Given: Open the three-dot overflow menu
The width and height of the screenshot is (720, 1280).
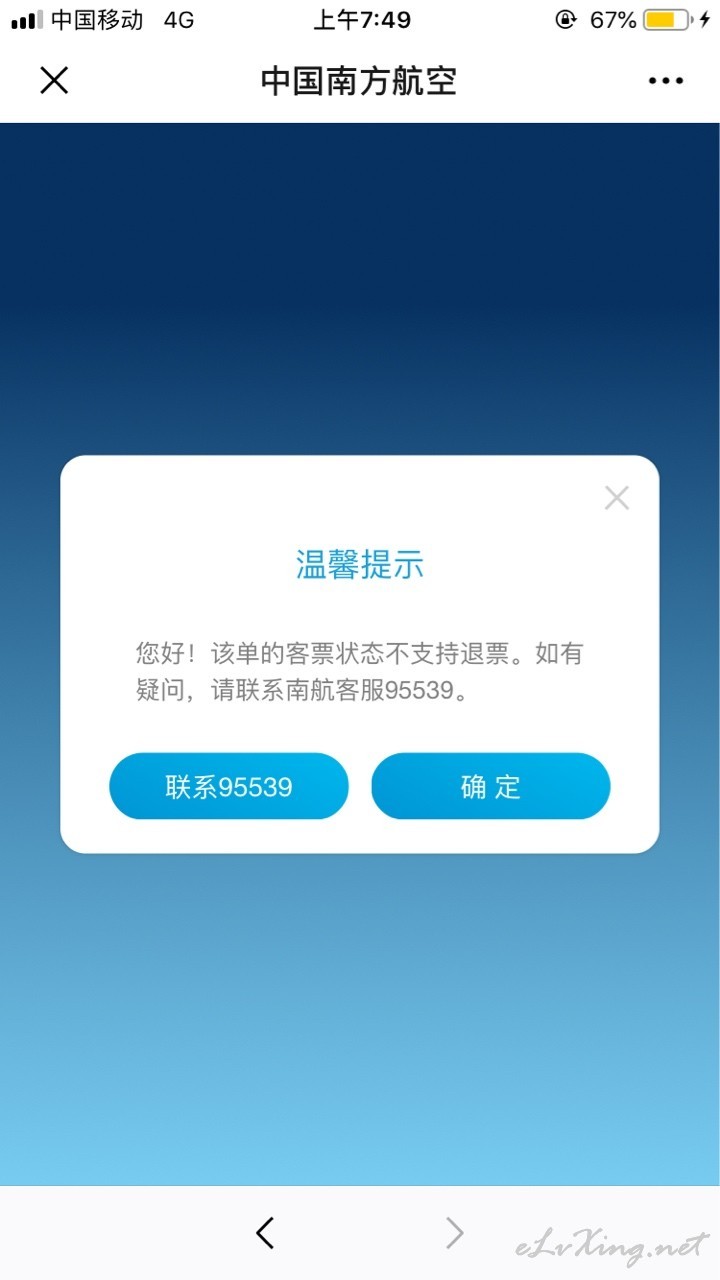Looking at the screenshot, I should (666, 81).
